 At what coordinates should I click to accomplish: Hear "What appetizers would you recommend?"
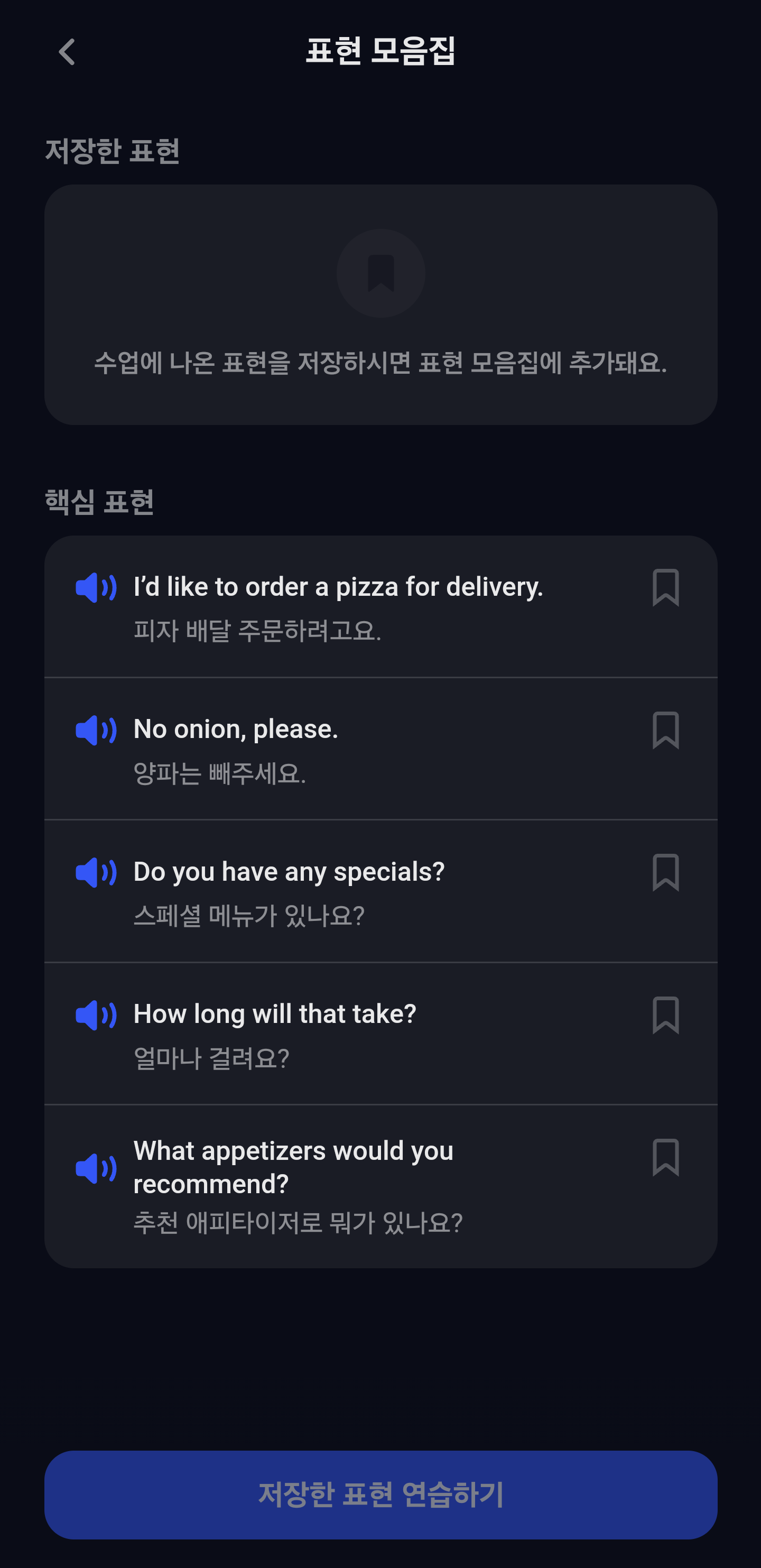click(x=96, y=1168)
